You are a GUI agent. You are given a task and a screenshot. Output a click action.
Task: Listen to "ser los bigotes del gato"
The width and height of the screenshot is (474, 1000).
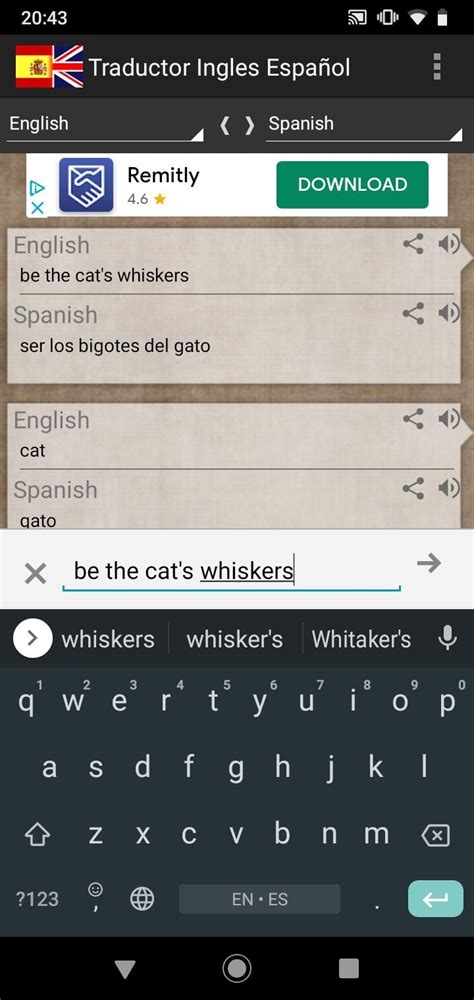click(x=449, y=312)
